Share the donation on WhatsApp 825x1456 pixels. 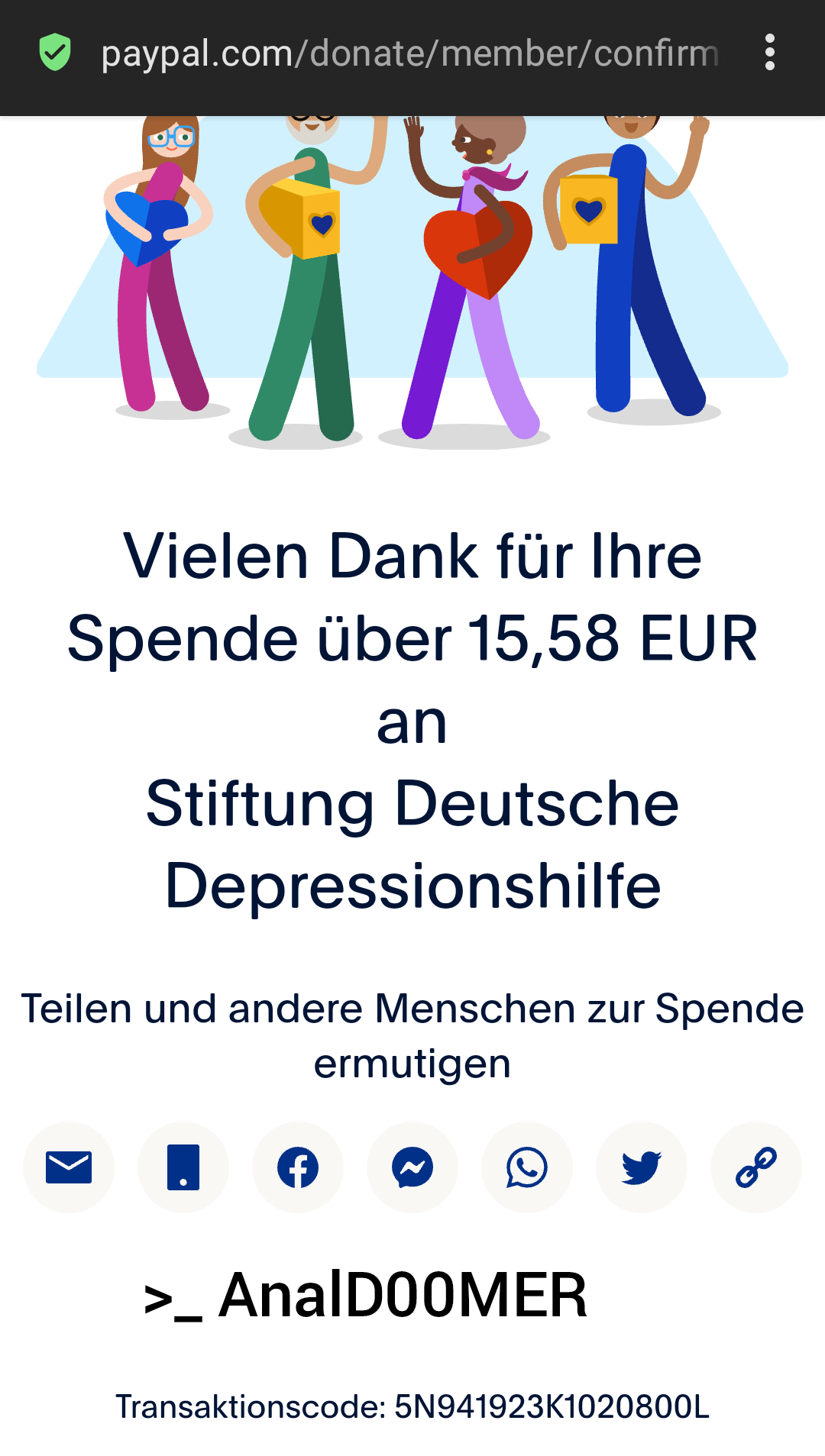click(527, 1167)
